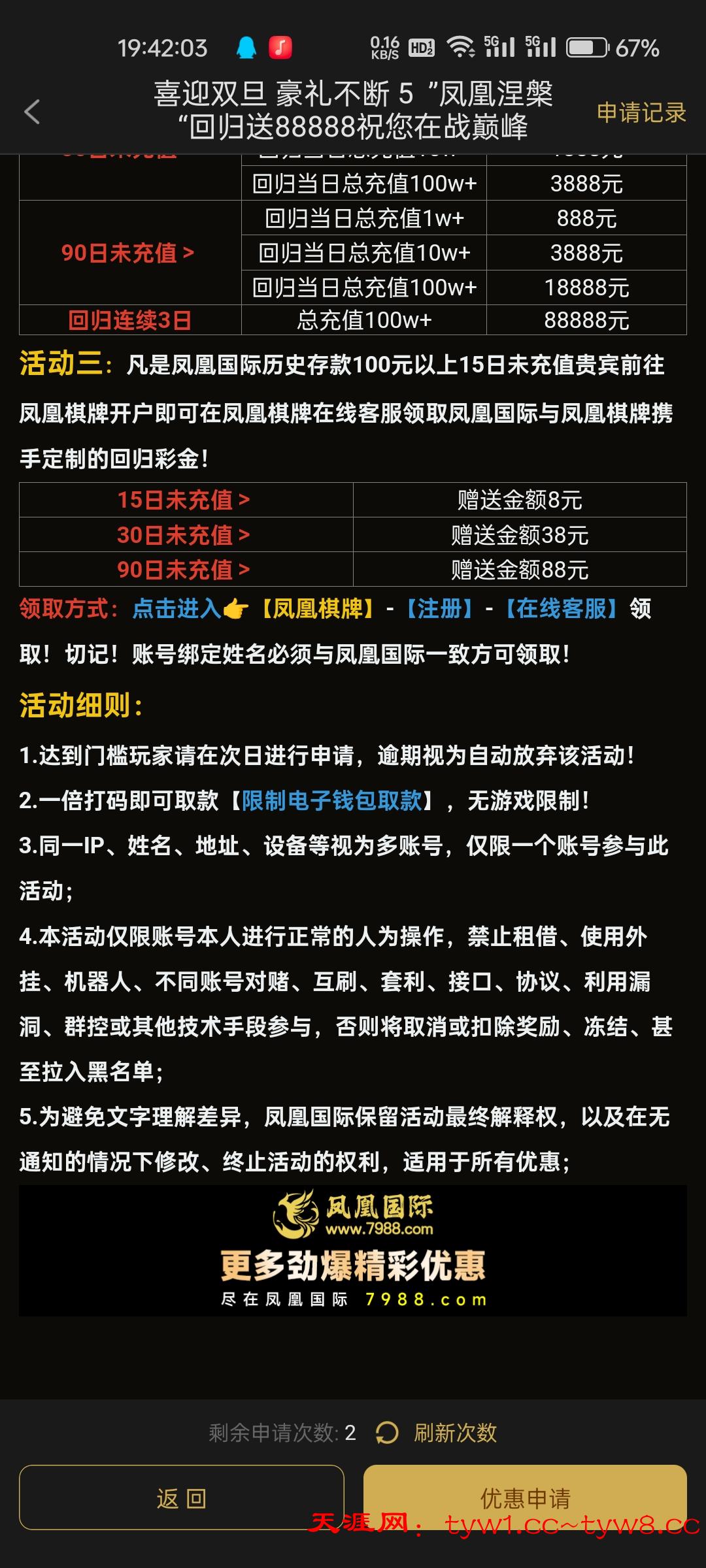
Task: Open 申请记录 application records
Action: point(641,112)
